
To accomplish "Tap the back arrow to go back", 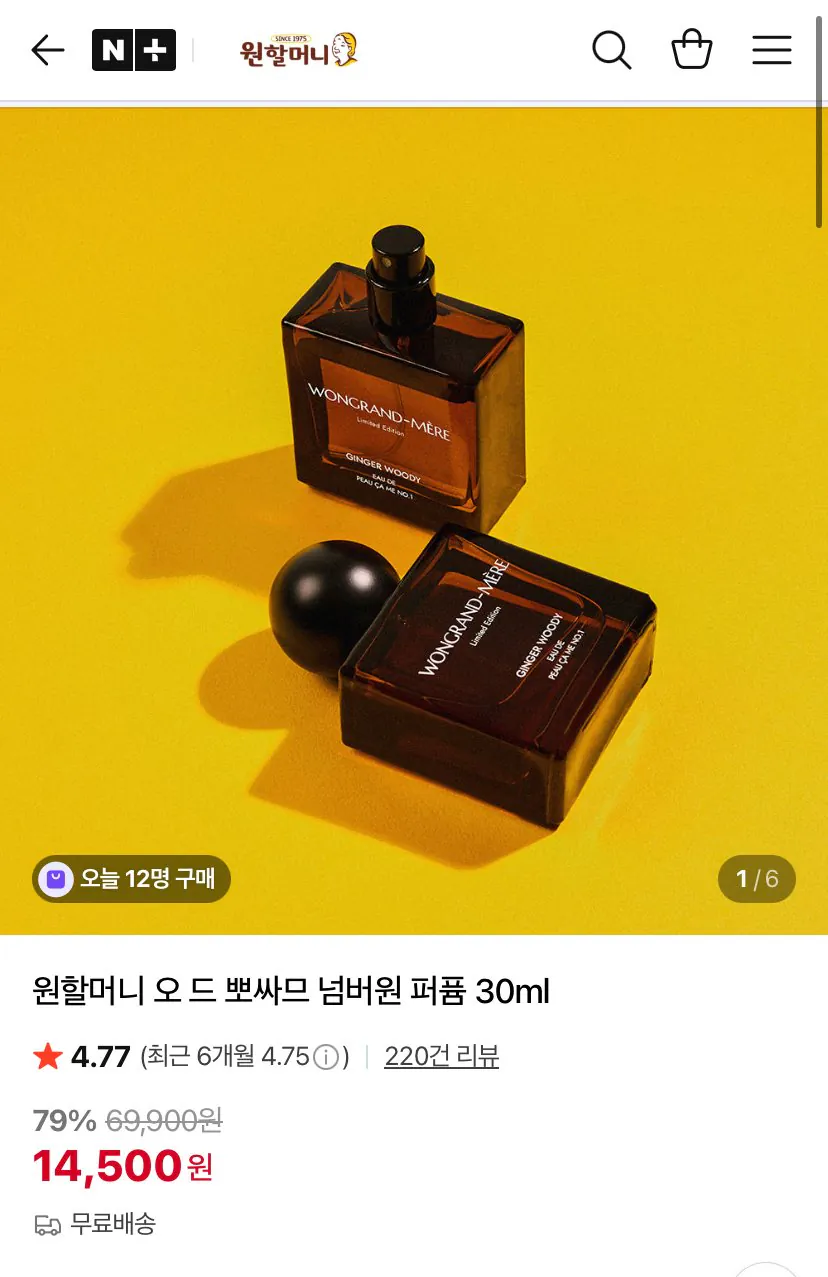I will point(47,50).
